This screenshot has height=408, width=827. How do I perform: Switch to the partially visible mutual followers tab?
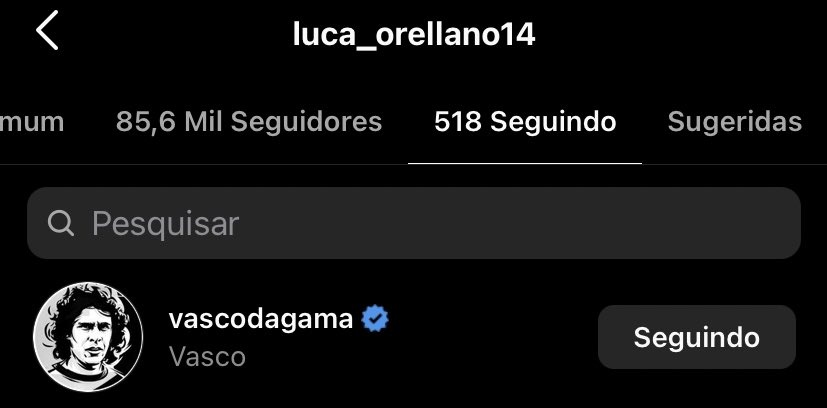(32, 122)
